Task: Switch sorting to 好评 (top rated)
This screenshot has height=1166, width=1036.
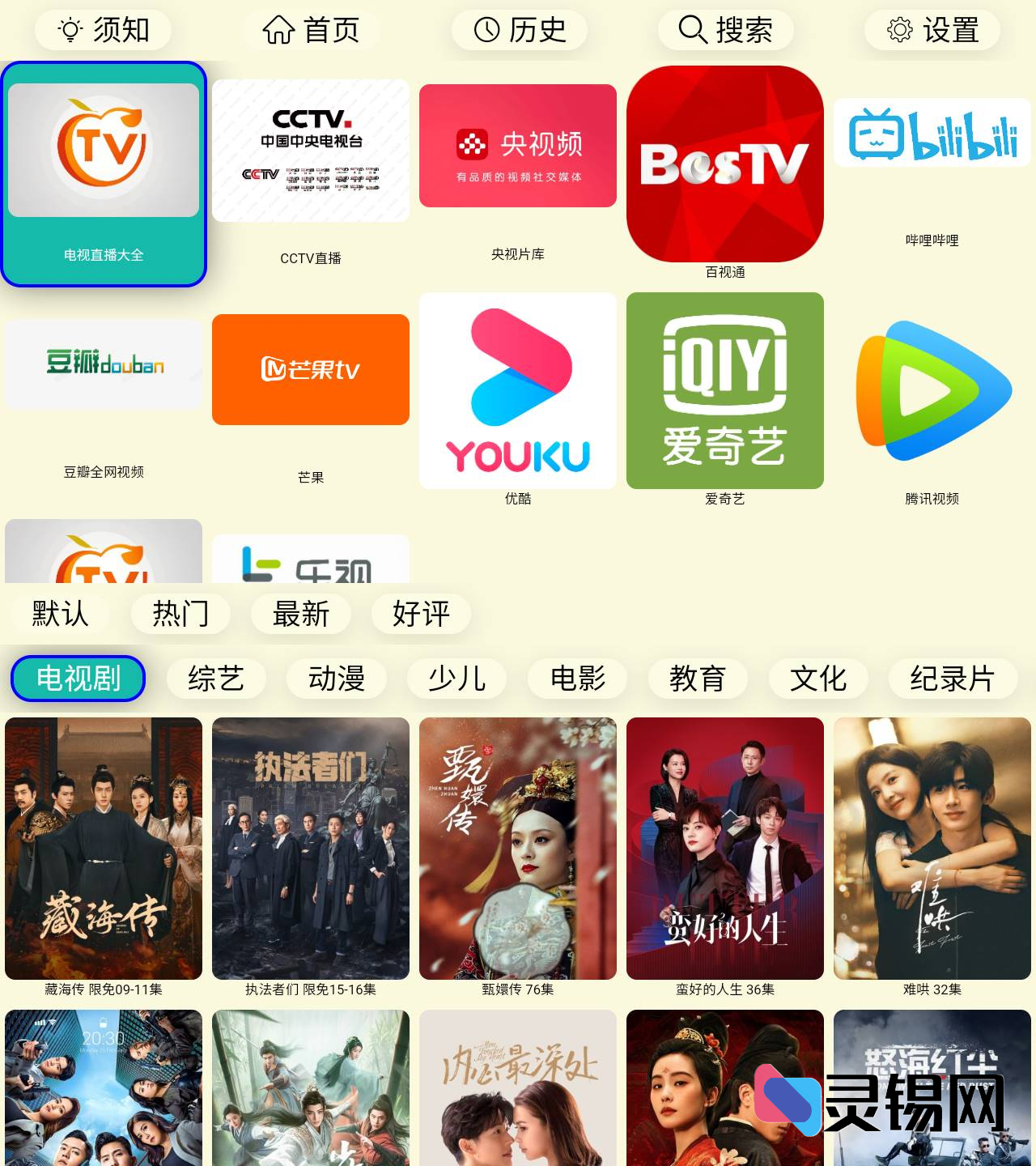Action: 420,614
